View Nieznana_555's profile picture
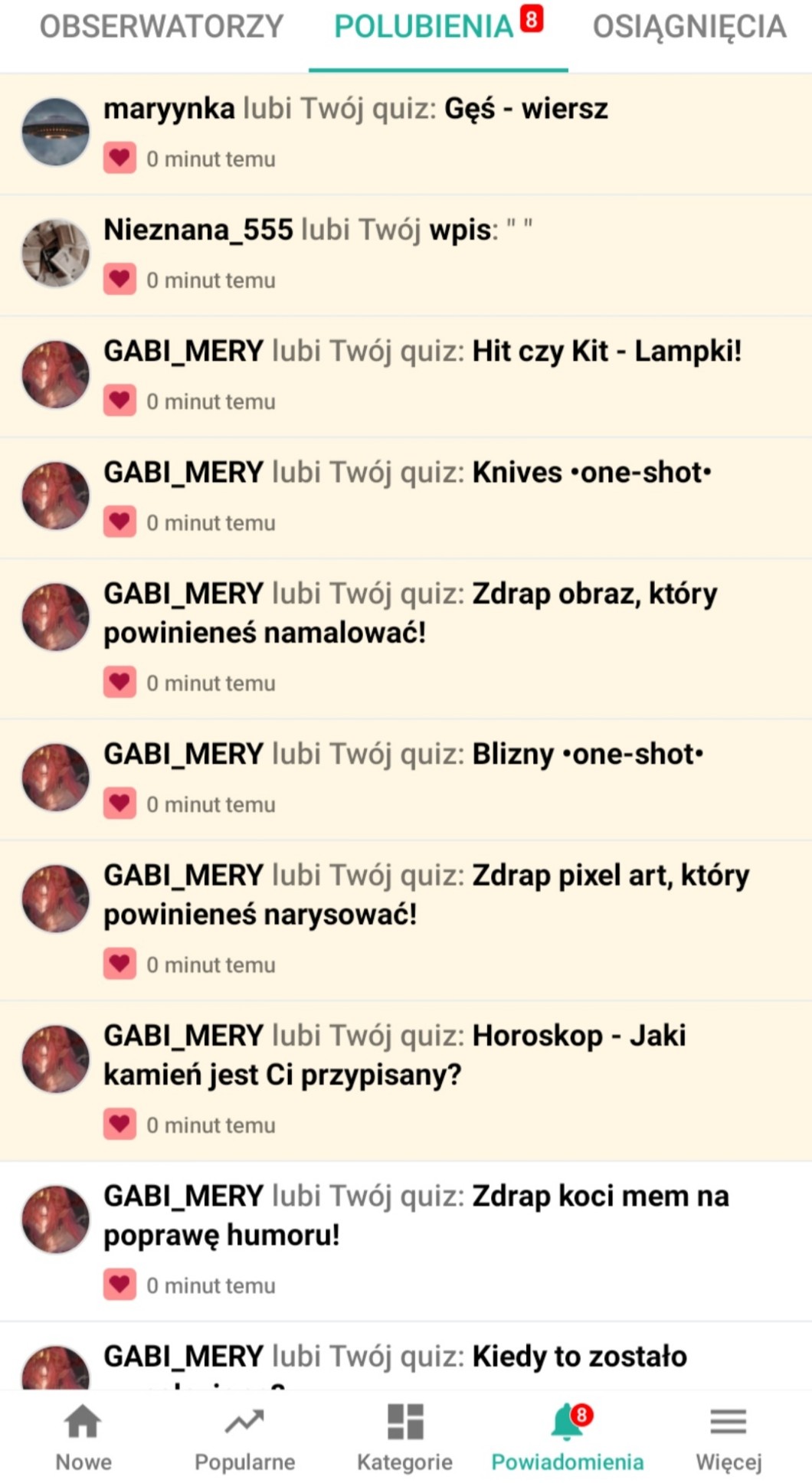812x1483 pixels. [55, 253]
